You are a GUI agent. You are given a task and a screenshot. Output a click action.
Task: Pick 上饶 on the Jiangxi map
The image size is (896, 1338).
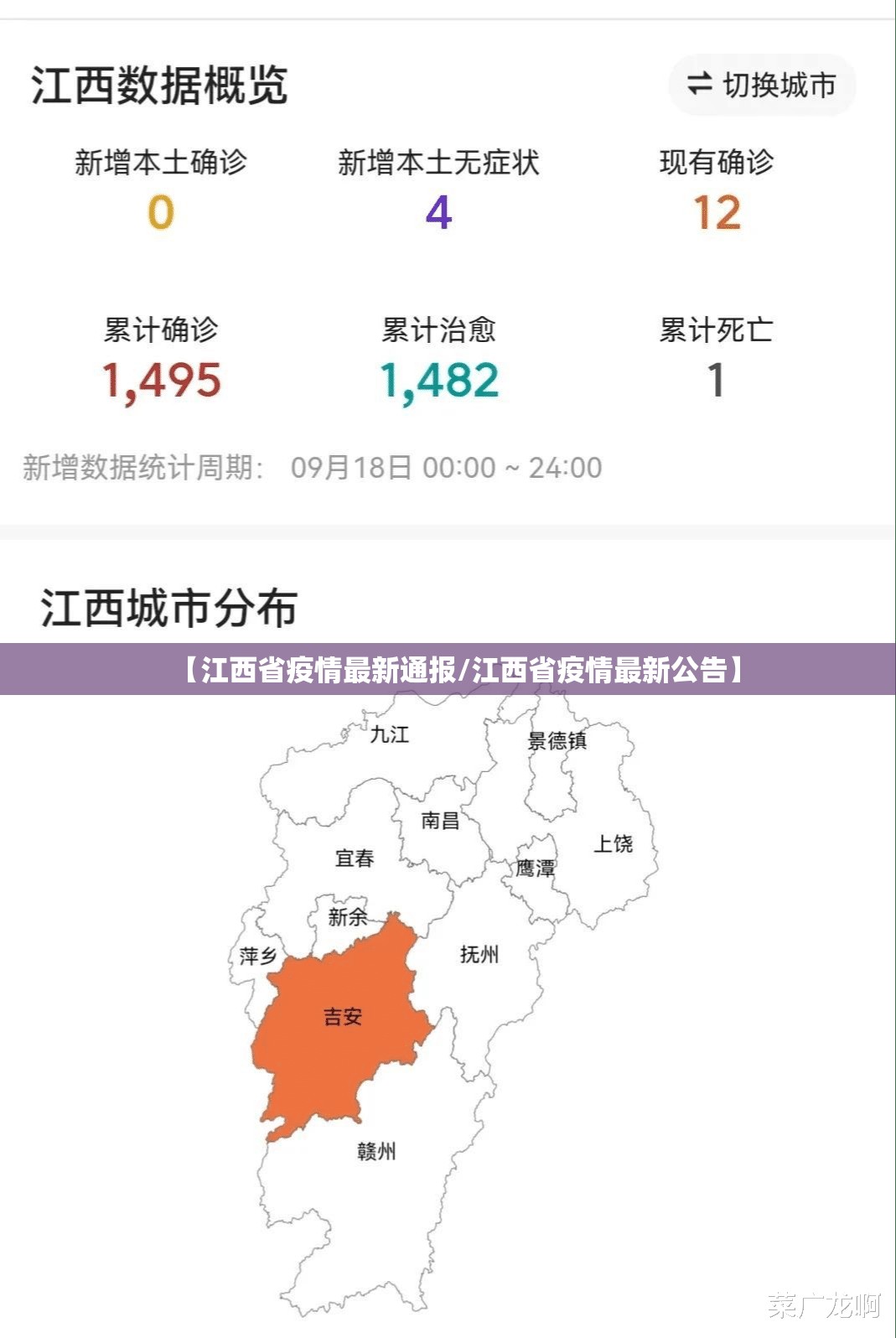coord(613,843)
